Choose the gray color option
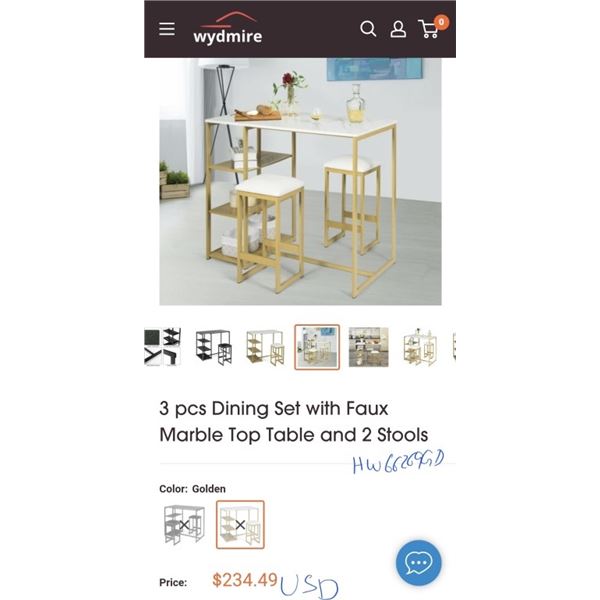The image size is (600, 600). [x=184, y=524]
